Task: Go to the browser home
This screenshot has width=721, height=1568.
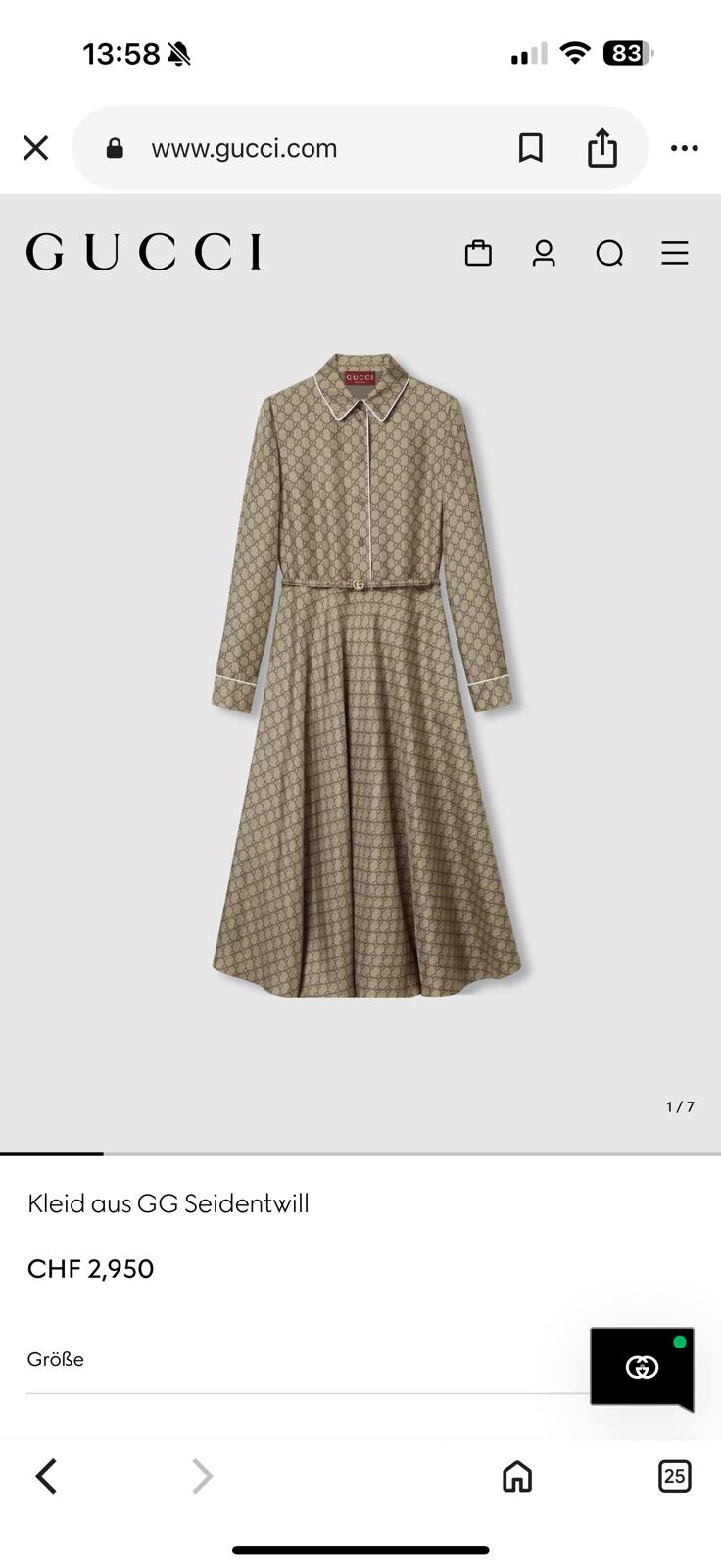Action: tap(516, 1475)
